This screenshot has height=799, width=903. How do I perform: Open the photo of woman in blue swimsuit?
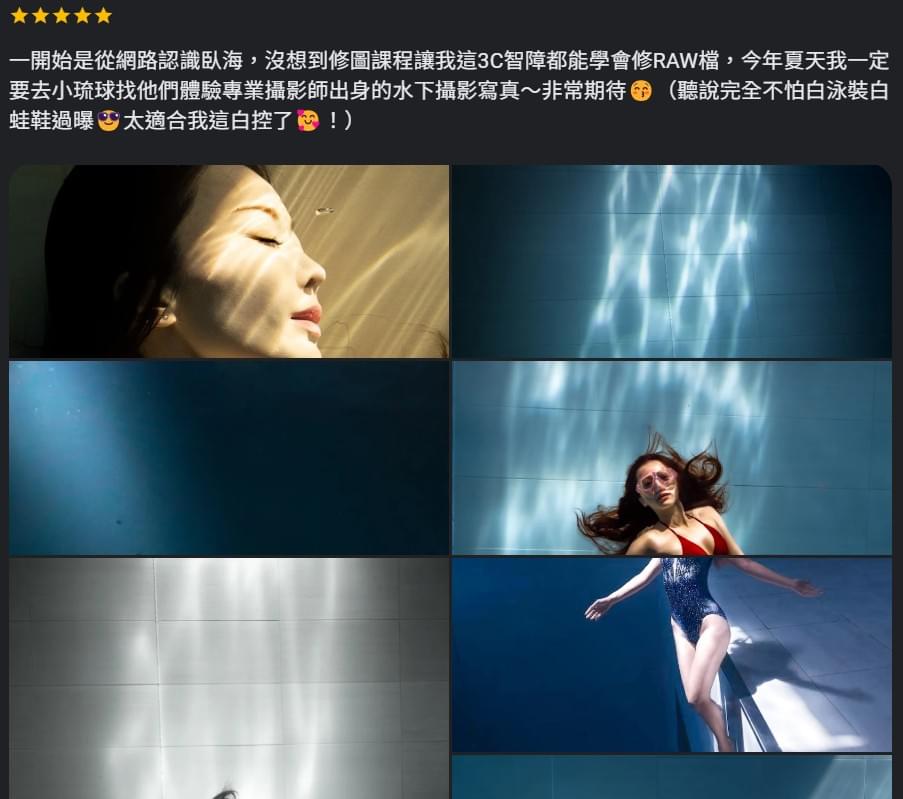(x=671, y=654)
